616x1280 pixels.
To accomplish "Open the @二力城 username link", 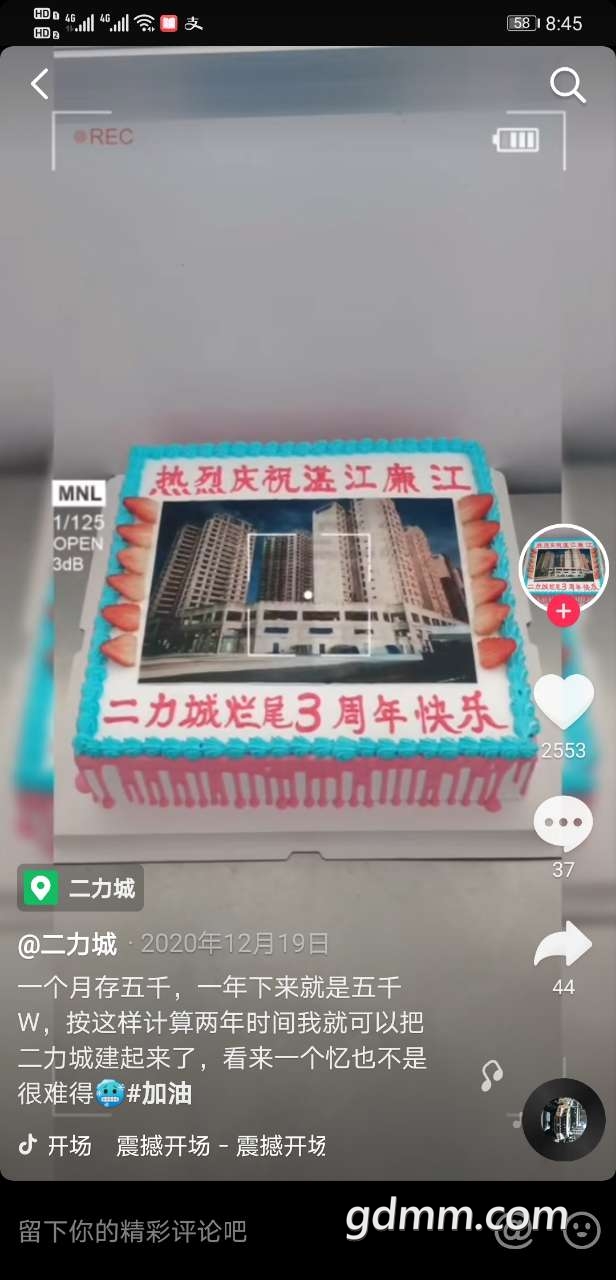I will pos(68,943).
